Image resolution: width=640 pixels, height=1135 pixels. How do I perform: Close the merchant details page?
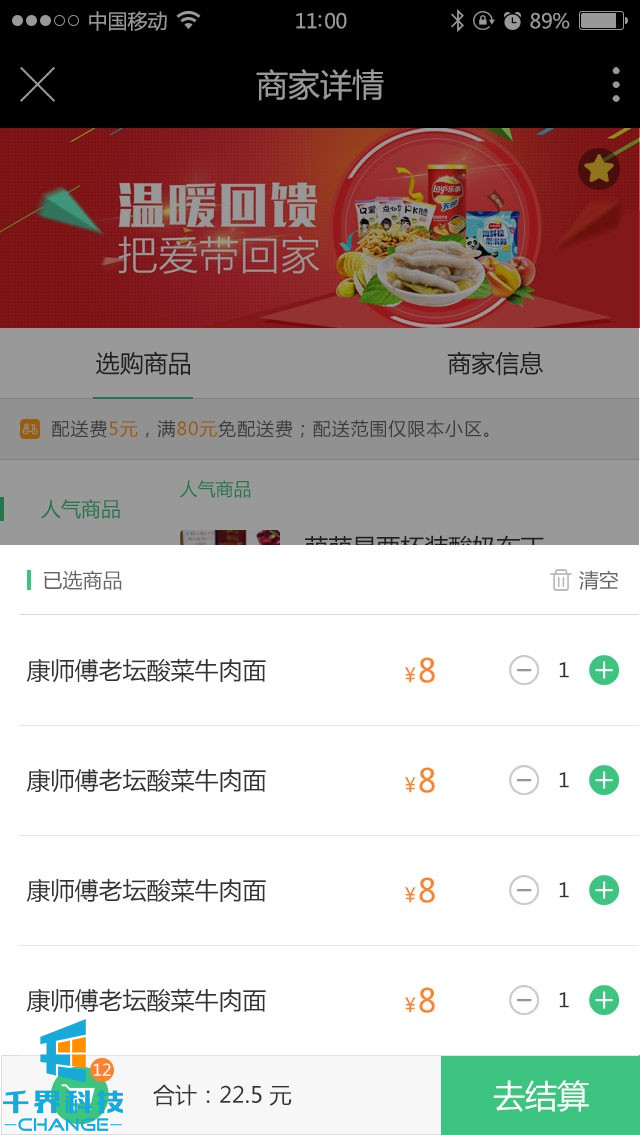point(37,85)
